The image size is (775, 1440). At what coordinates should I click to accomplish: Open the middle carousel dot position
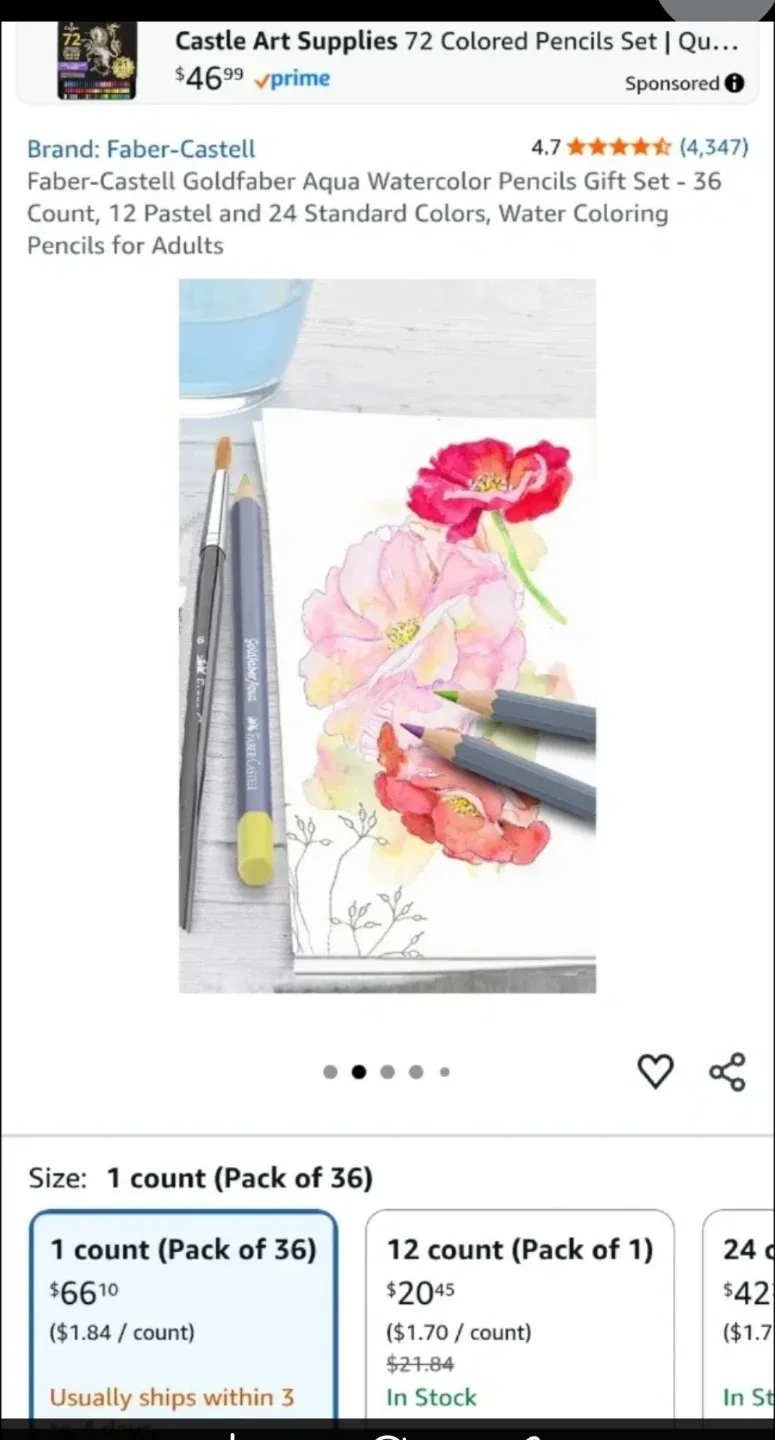coord(387,1071)
